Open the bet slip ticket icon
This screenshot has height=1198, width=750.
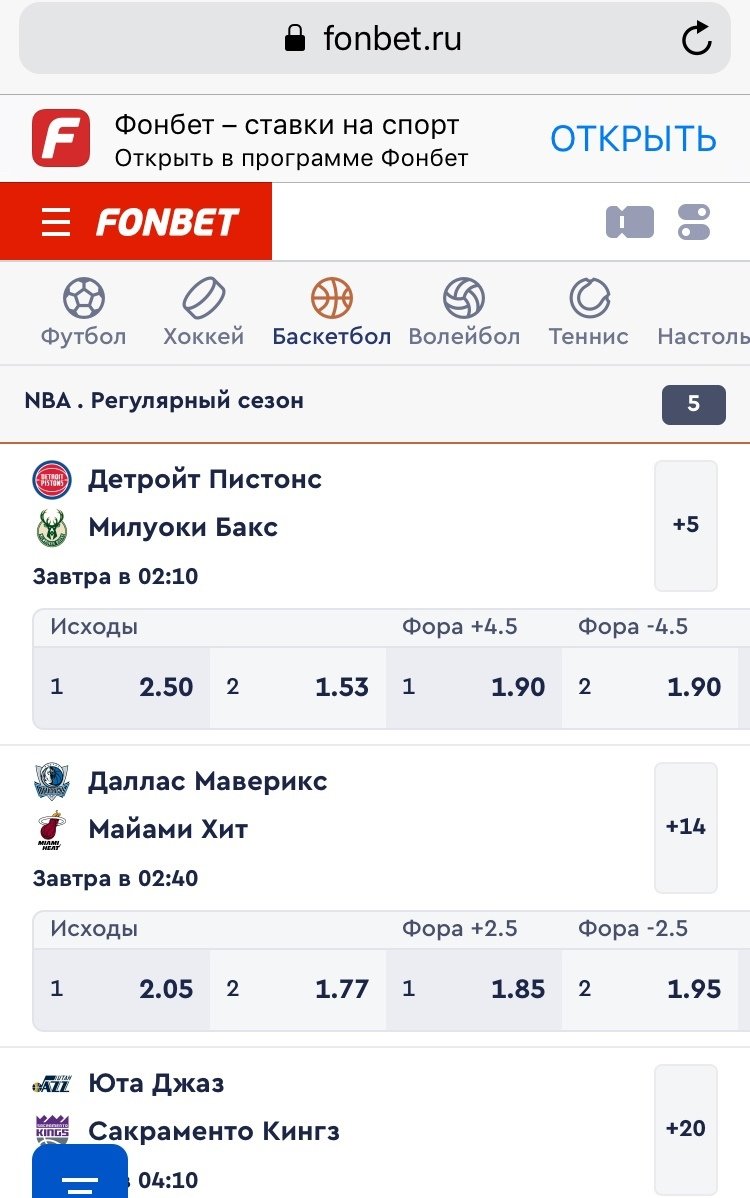point(630,222)
